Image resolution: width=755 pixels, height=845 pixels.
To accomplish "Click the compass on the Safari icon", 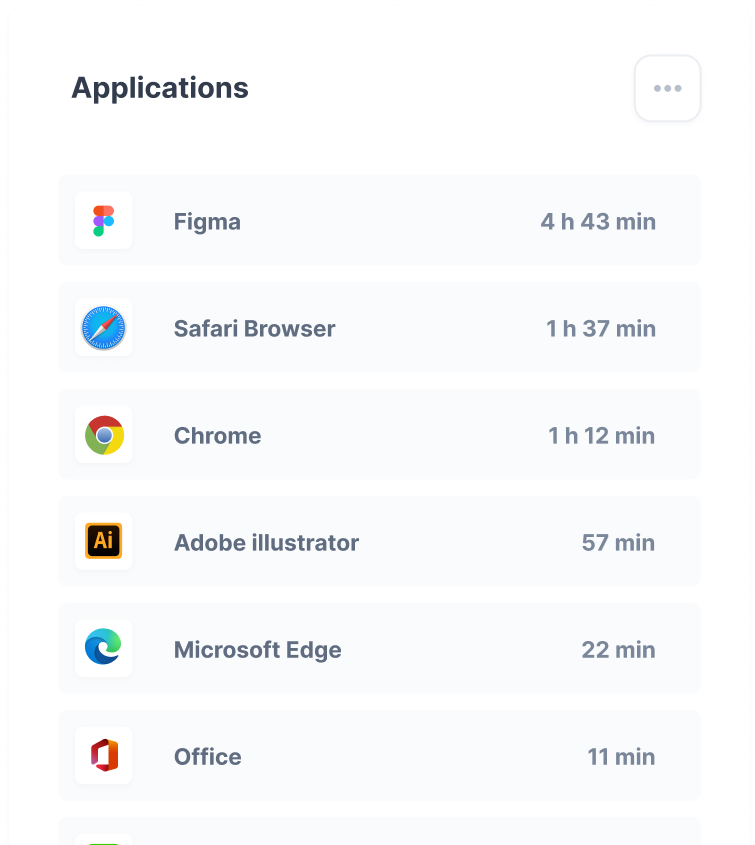I will point(103,327).
